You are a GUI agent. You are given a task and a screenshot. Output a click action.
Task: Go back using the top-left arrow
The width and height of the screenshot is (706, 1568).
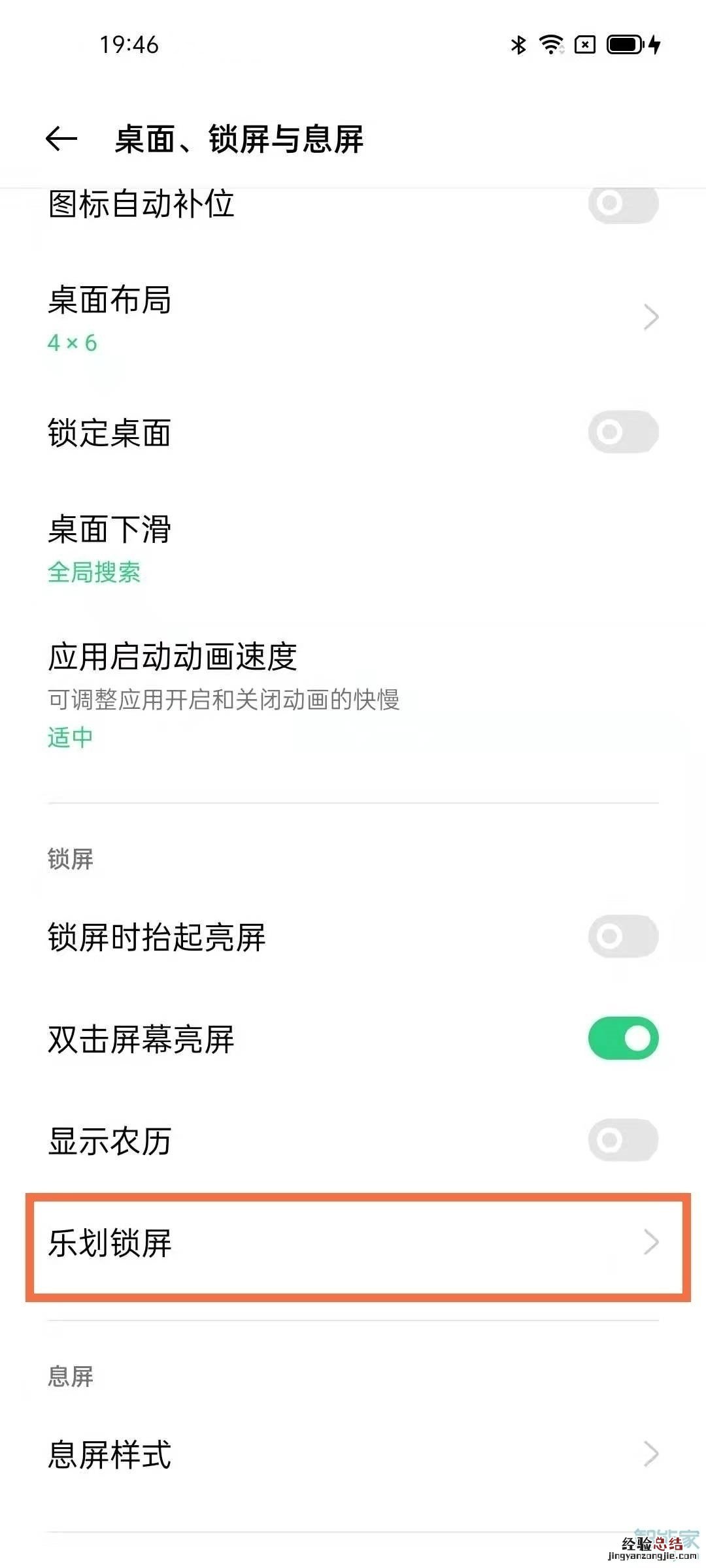pos(62,139)
